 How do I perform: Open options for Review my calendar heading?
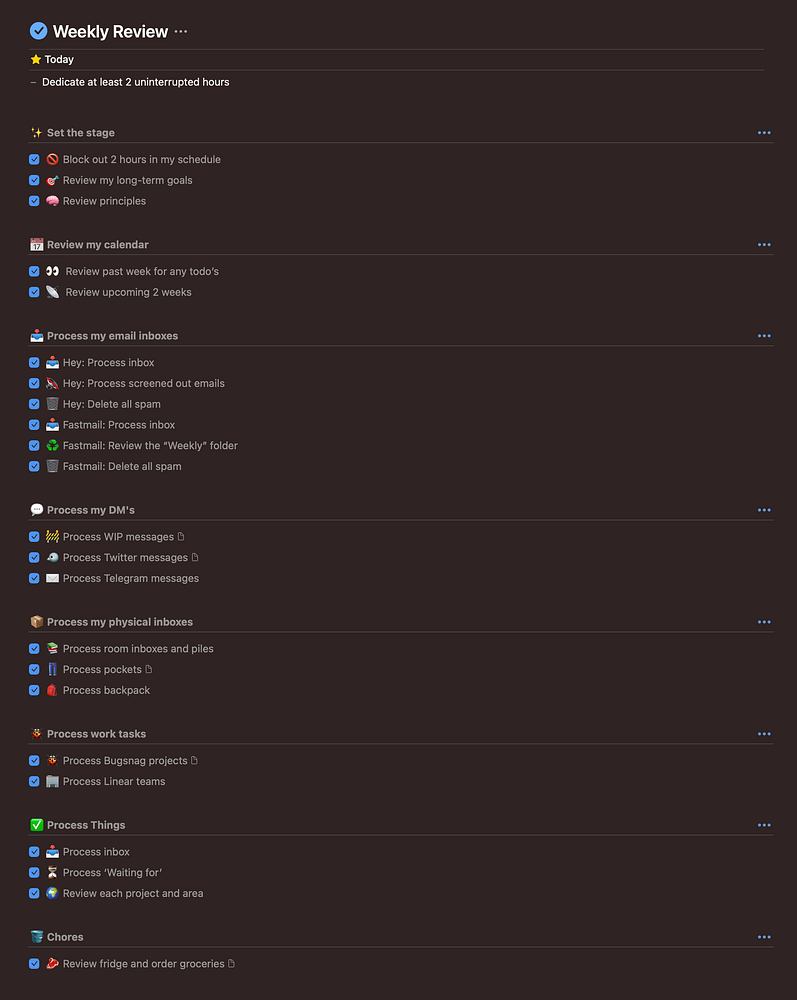(764, 245)
